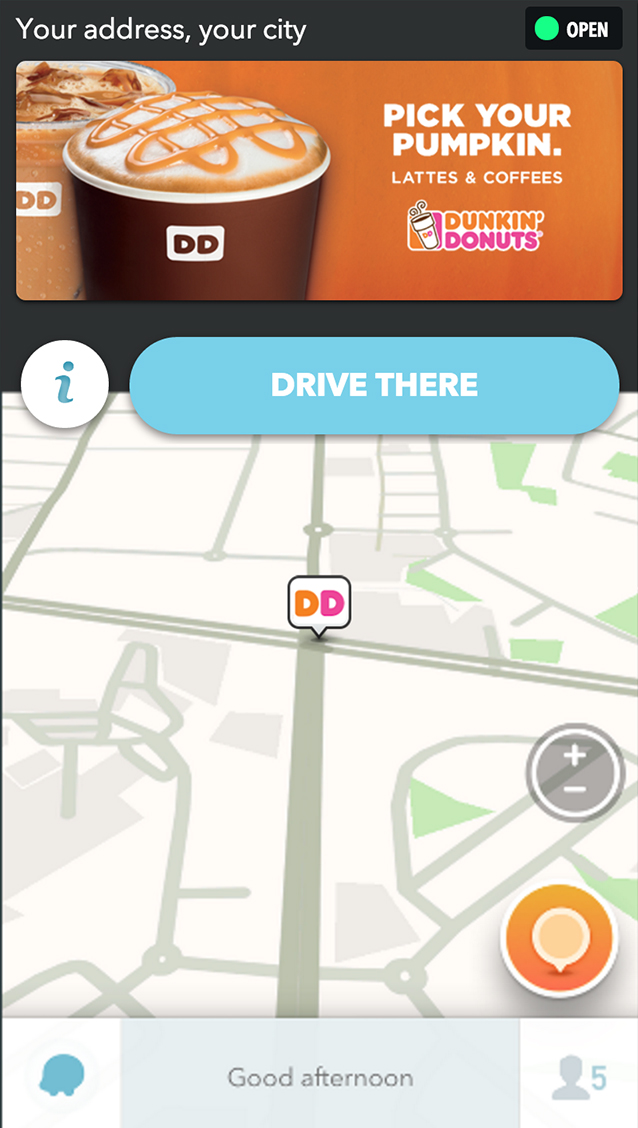Tap the Drive There button
This screenshot has width=638, height=1128.
[x=374, y=385]
